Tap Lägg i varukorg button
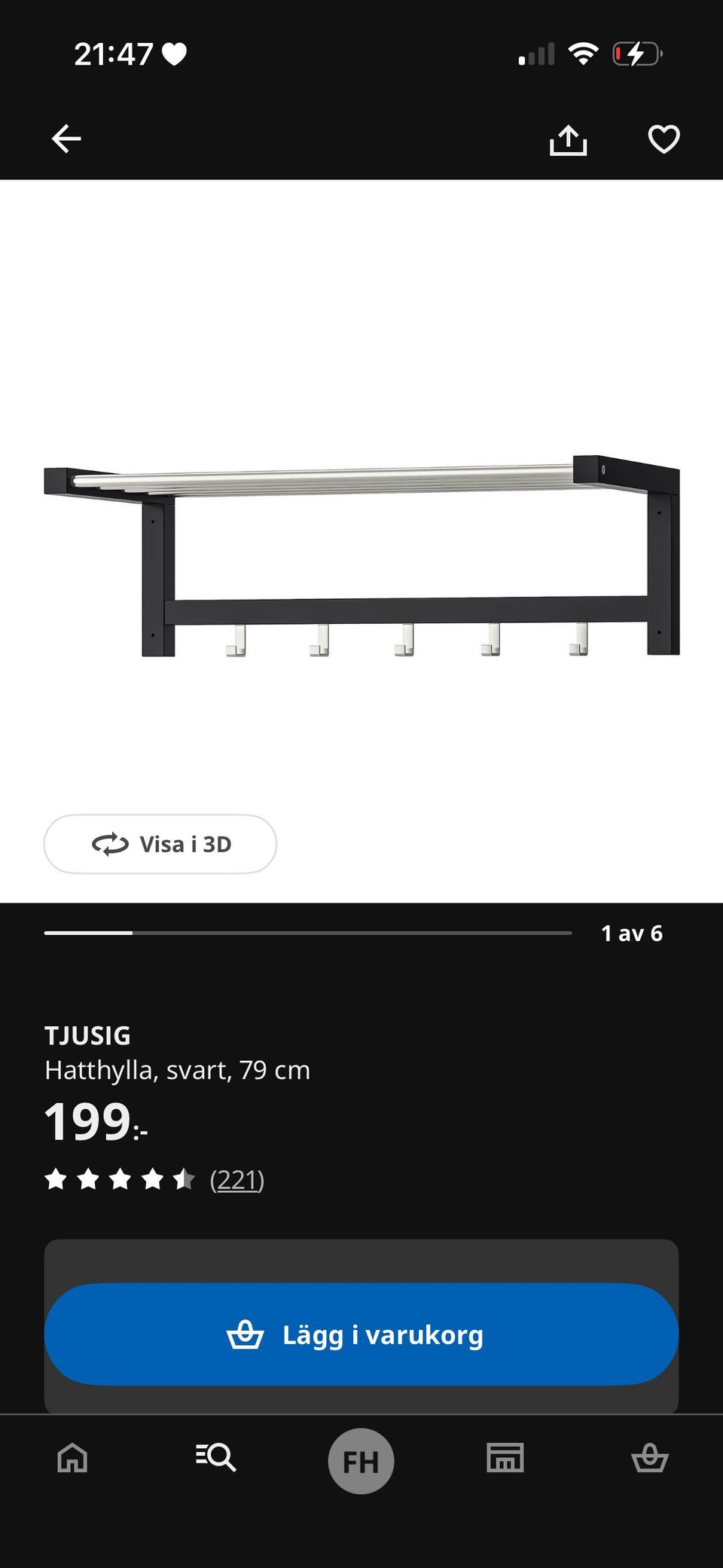 click(361, 1334)
